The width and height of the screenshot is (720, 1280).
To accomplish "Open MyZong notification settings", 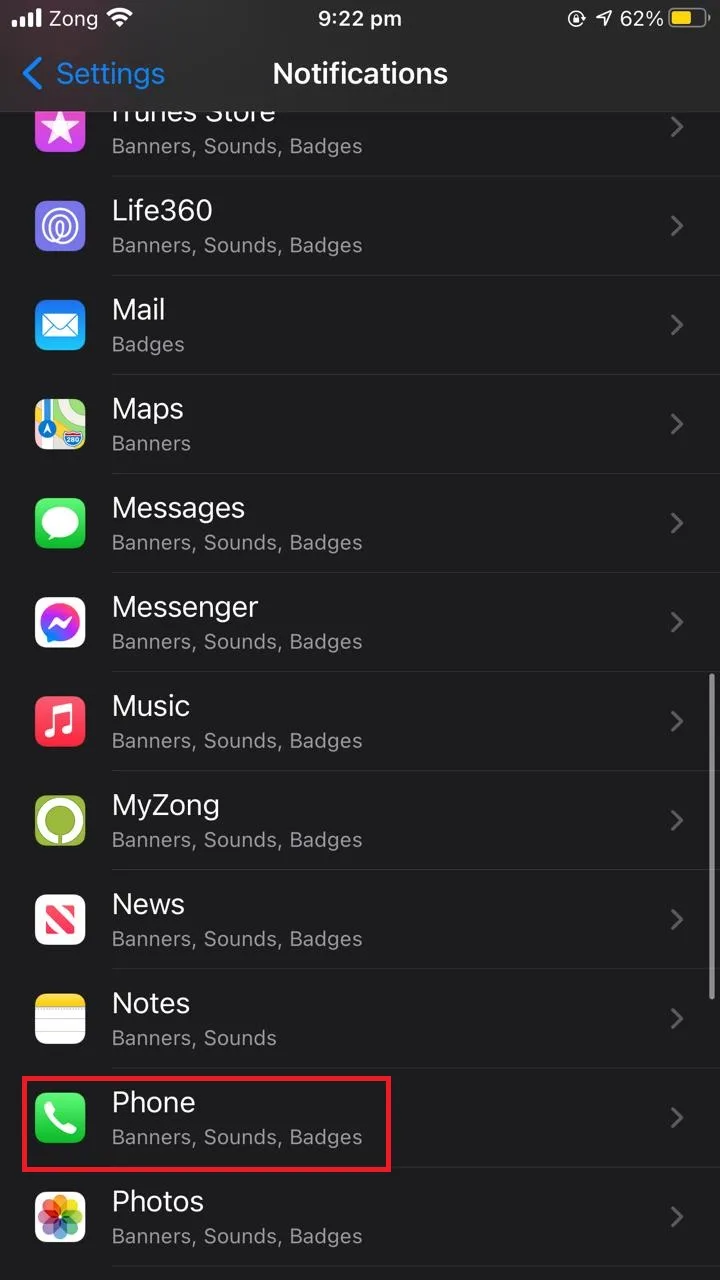I will point(360,820).
